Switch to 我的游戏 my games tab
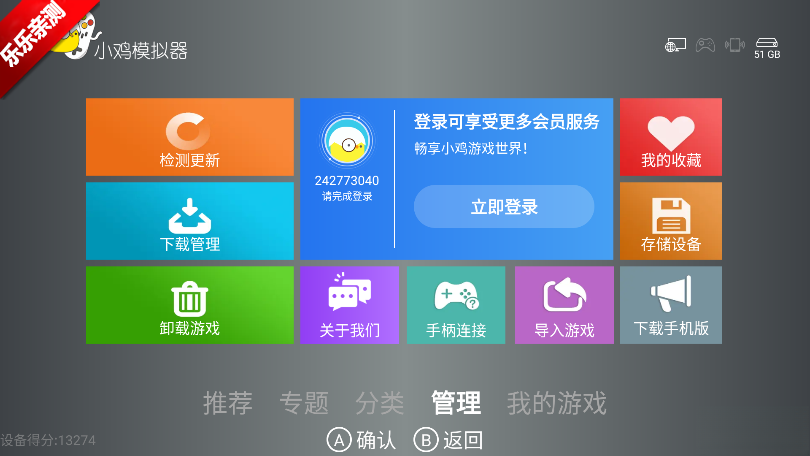The image size is (810, 456). (557, 403)
